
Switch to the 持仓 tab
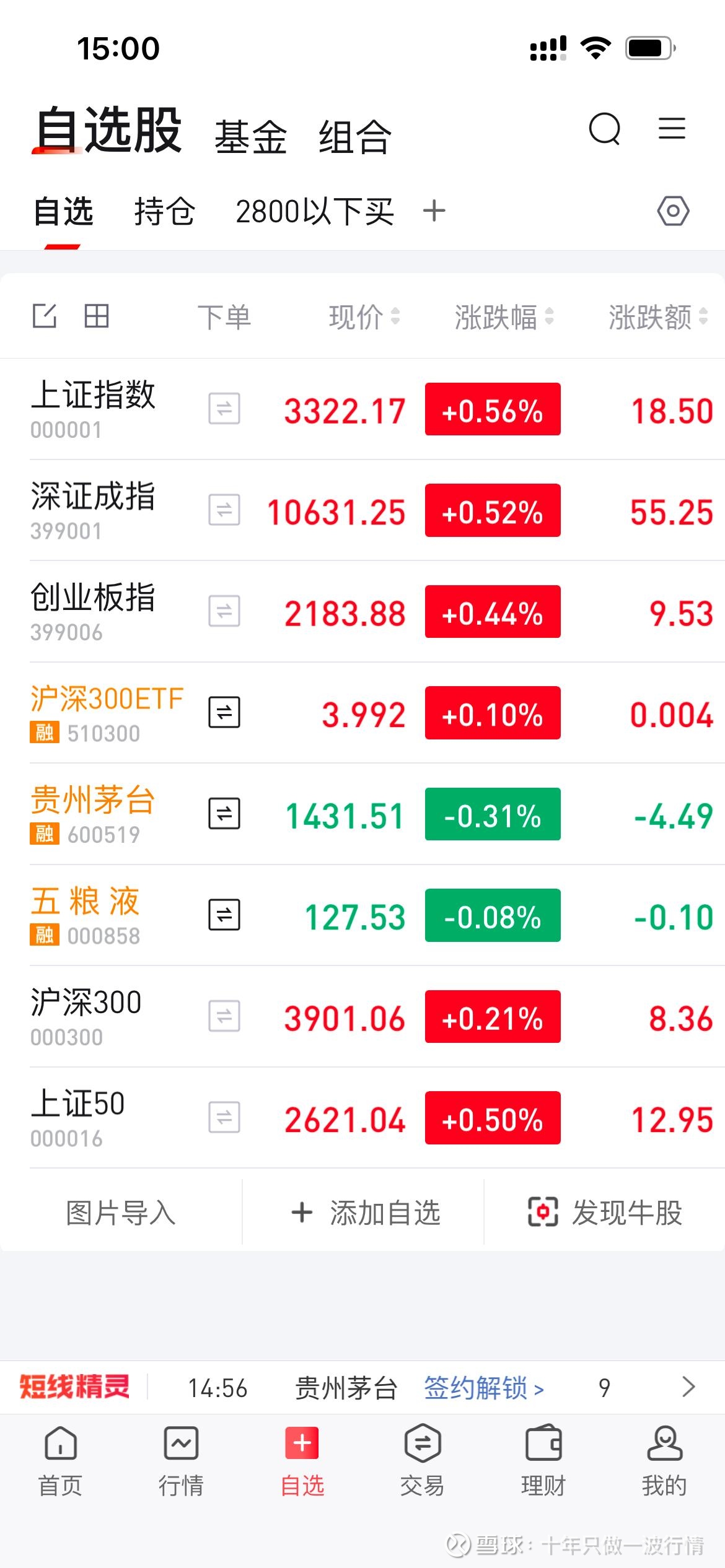click(x=164, y=211)
